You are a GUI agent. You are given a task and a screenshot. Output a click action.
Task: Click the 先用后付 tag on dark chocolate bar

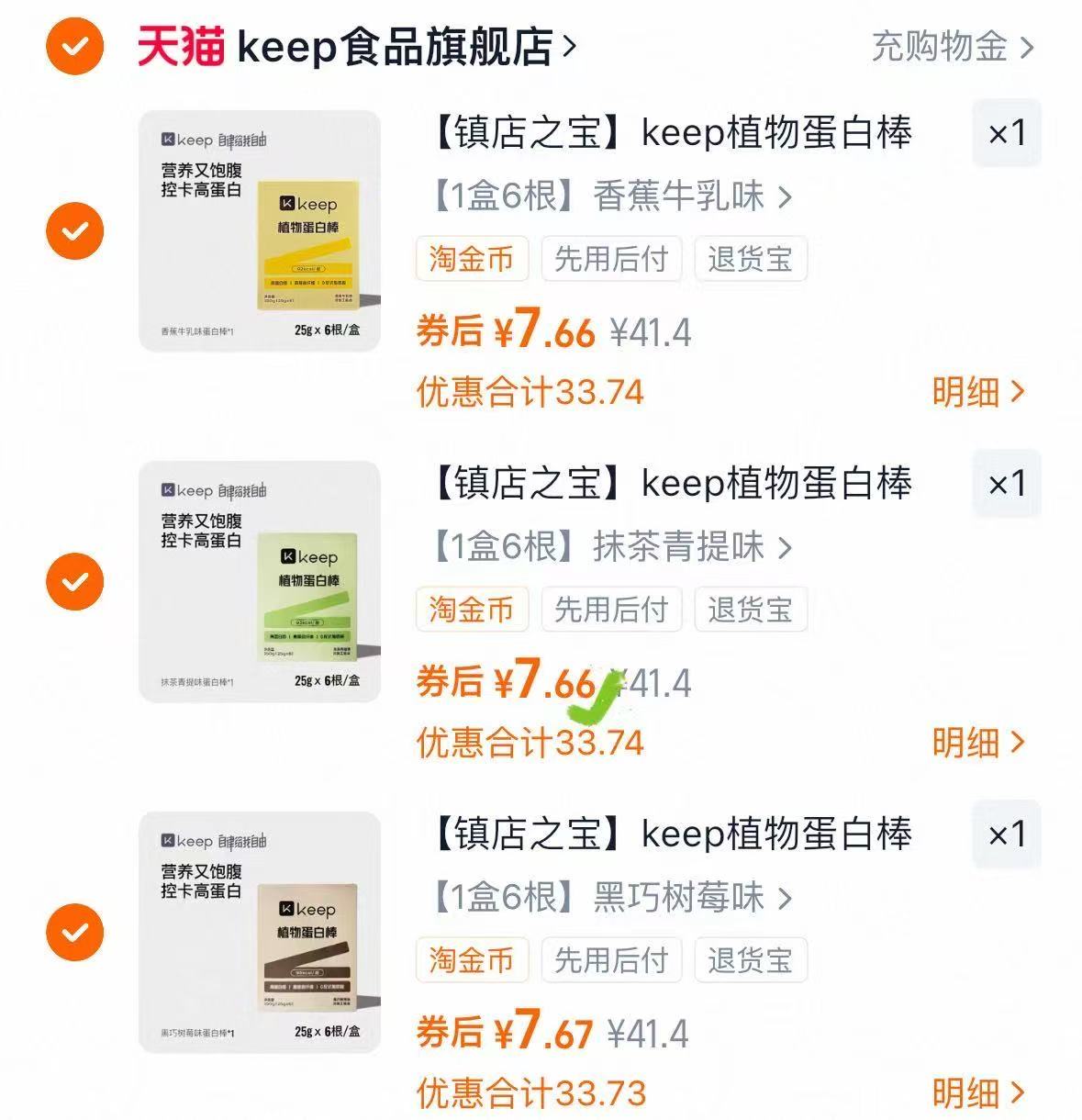coord(612,960)
